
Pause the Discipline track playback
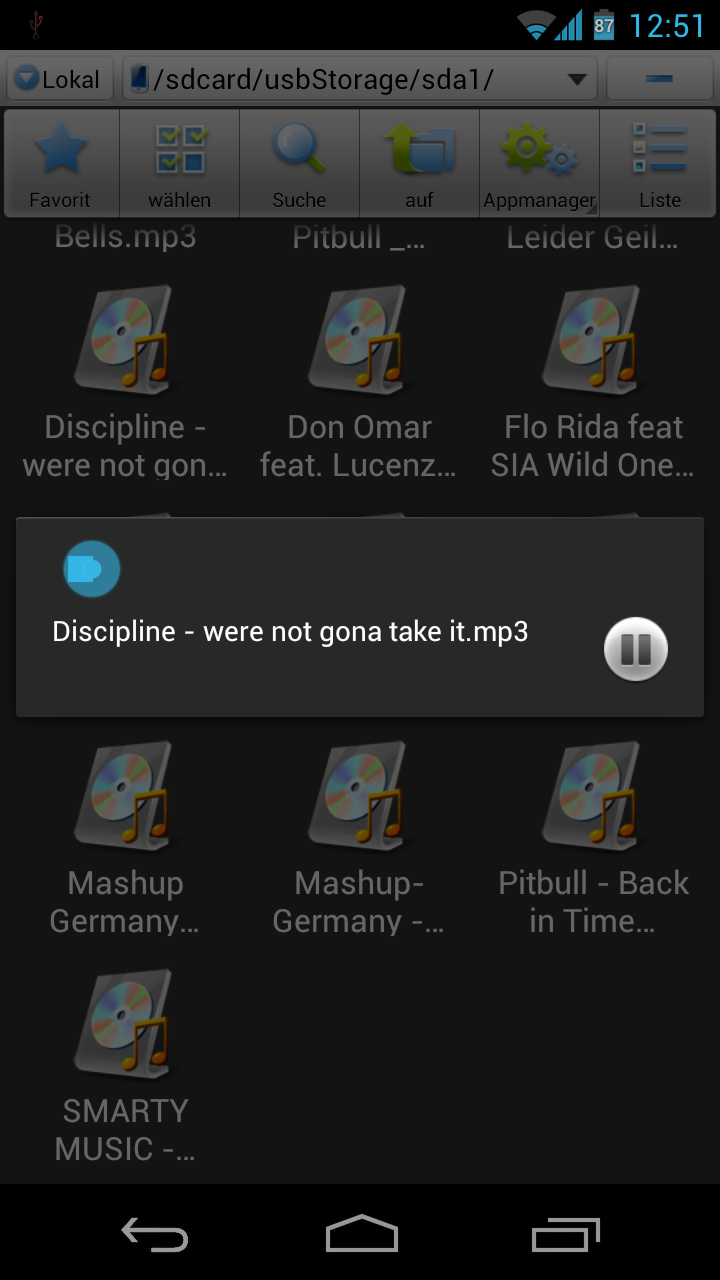pyautogui.click(x=636, y=649)
